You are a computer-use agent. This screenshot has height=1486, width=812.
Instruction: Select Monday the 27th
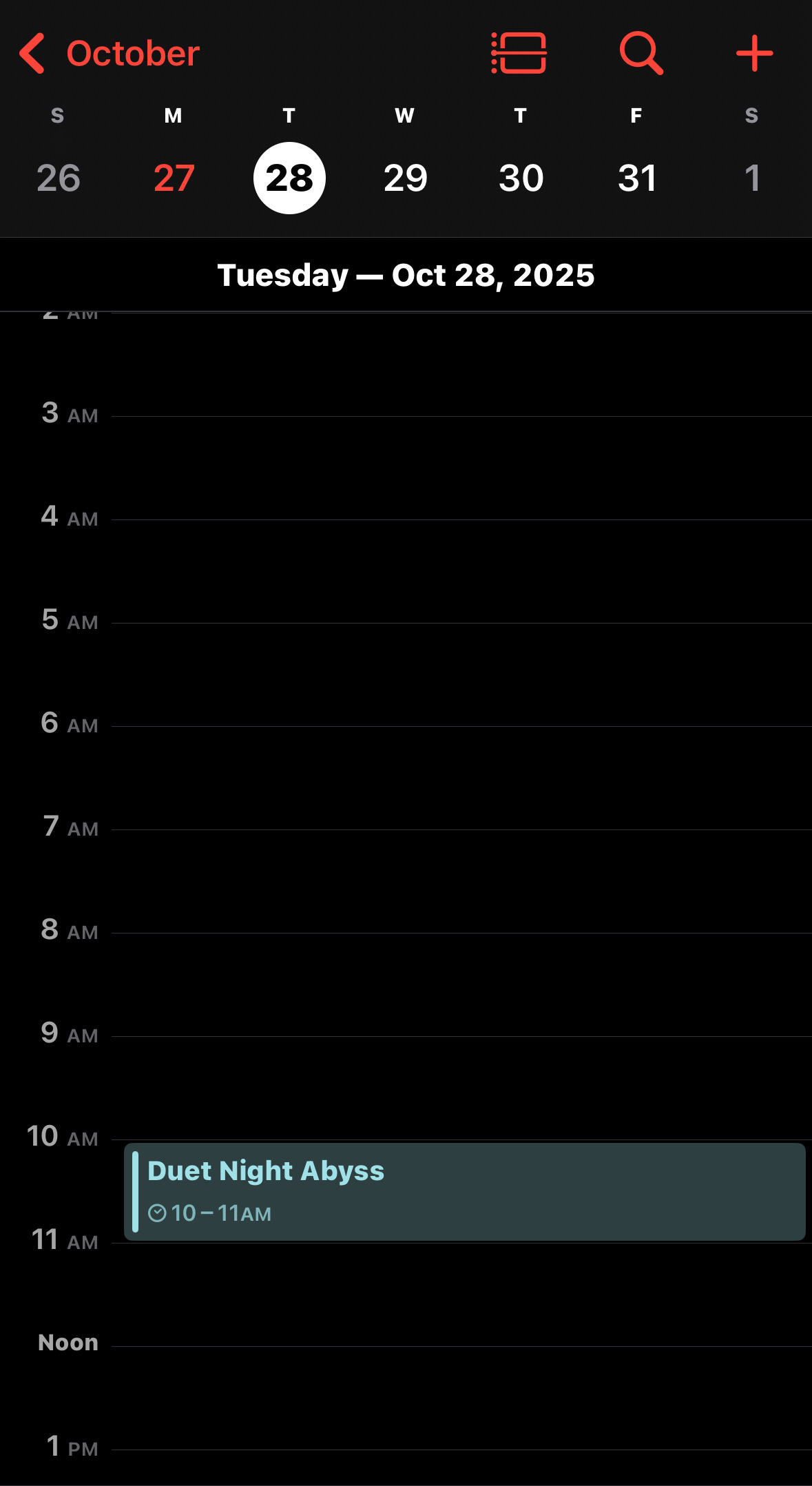(174, 178)
